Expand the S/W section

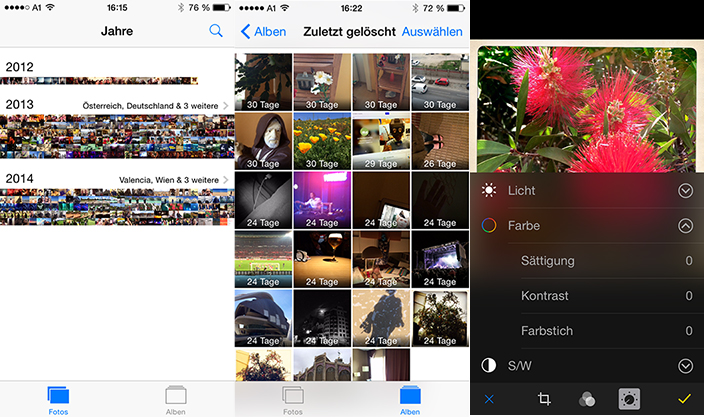click(x=685, y=366)
